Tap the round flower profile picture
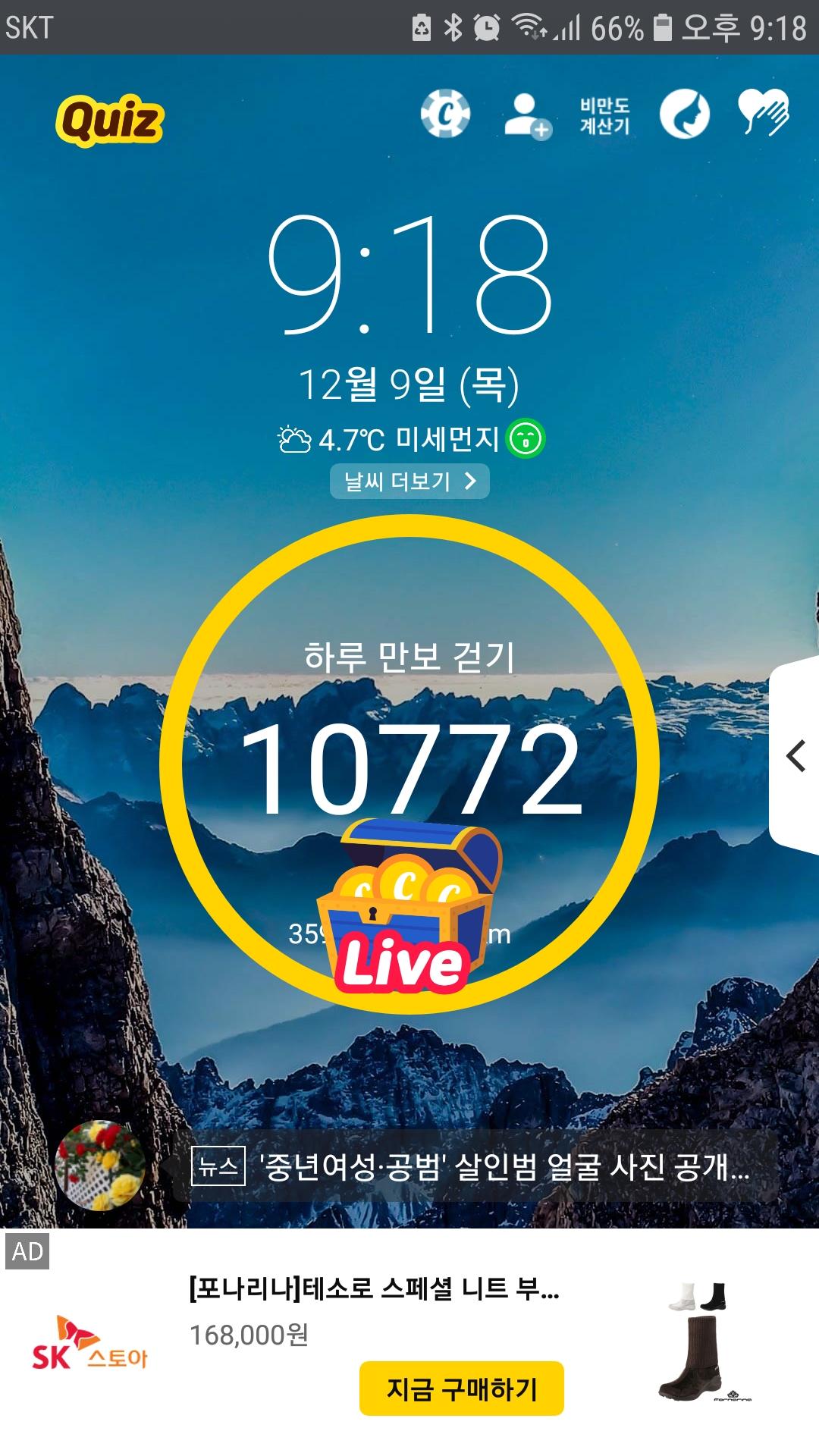 100,1166
